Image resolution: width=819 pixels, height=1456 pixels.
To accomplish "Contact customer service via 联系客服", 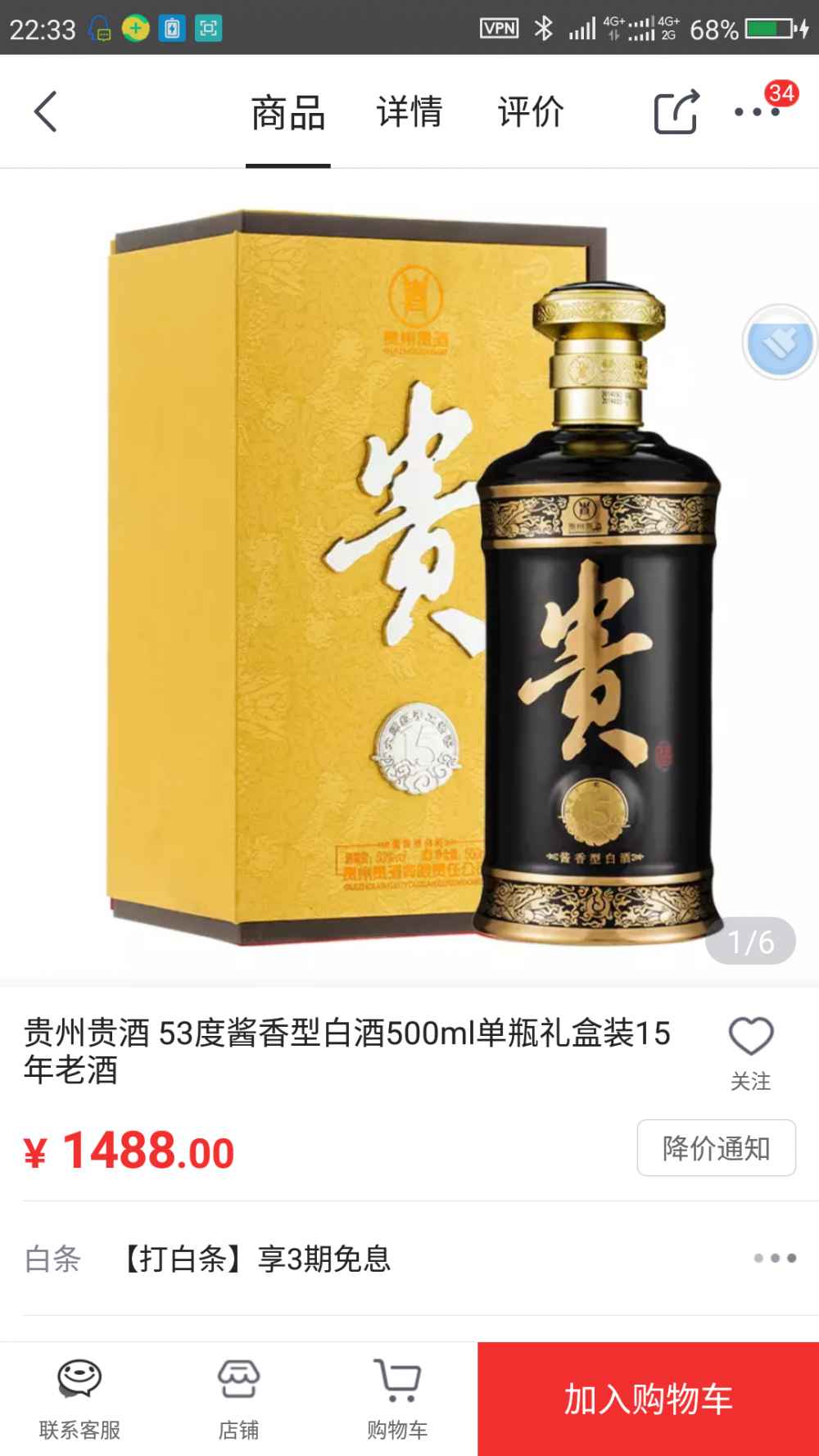I will click(x=79, y=1399).
